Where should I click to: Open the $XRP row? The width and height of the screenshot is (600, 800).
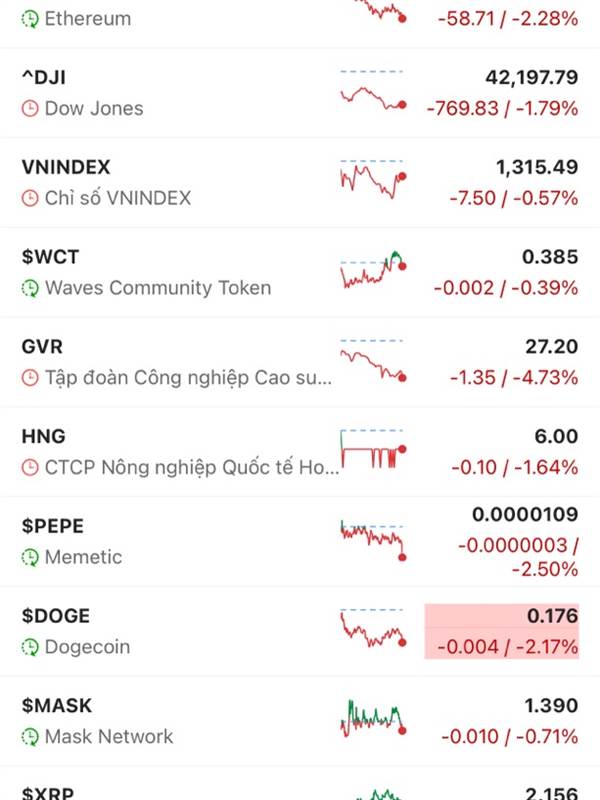[x=150, y=792]
